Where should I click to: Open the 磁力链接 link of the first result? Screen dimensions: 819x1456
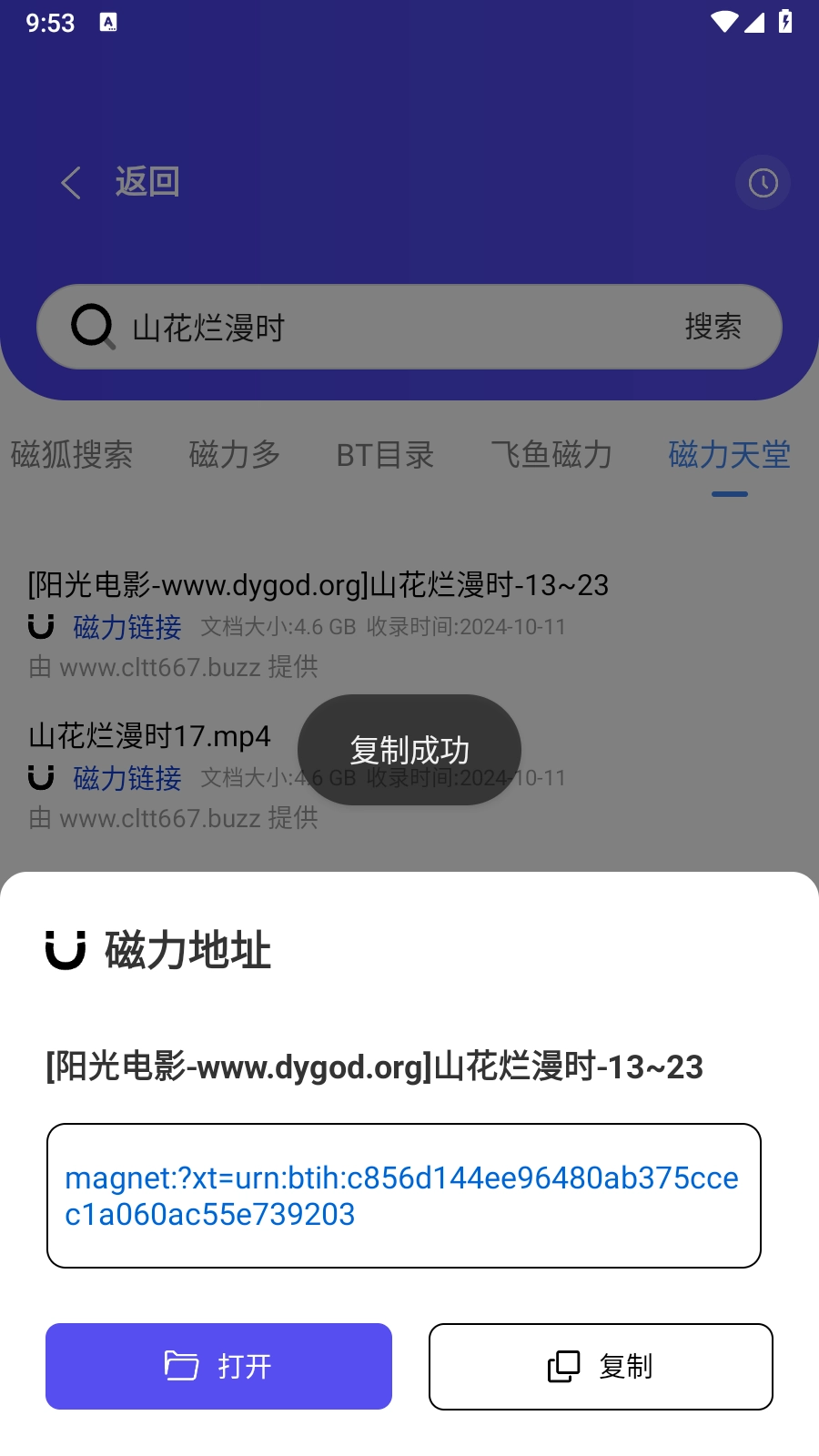coord(126,627)
